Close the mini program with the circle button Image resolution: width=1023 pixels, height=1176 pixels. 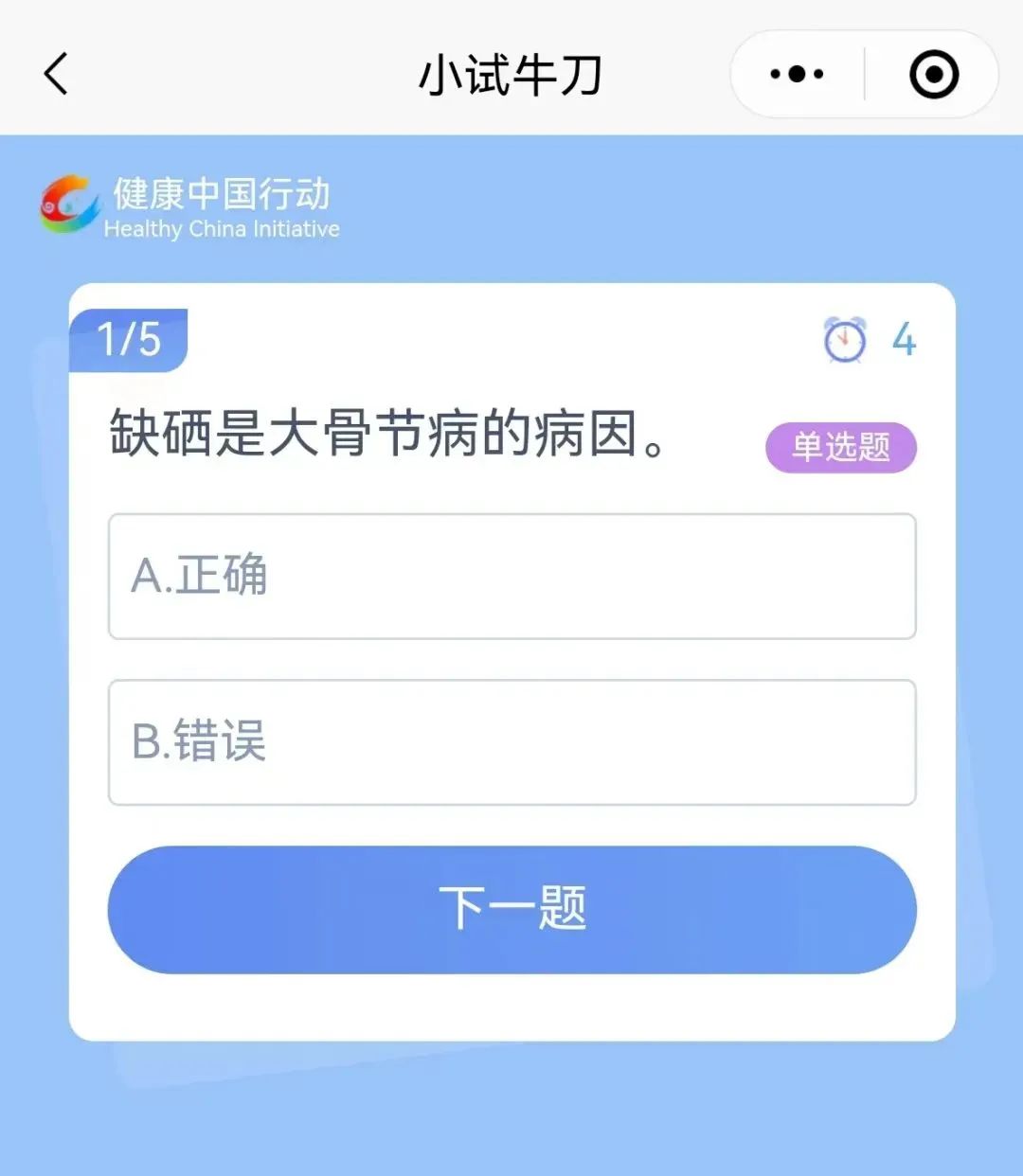933,74
